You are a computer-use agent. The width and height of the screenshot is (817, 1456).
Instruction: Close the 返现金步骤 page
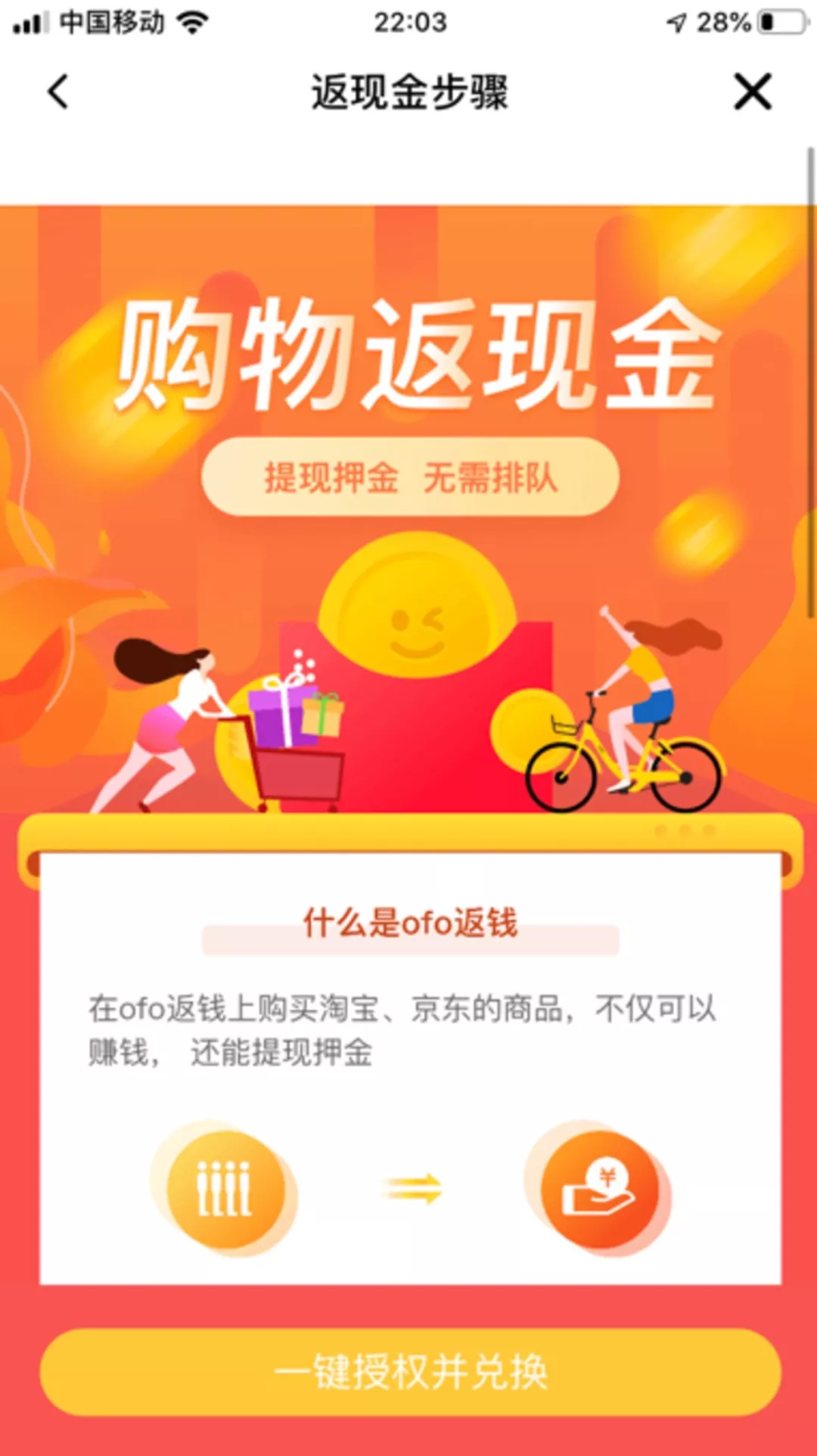pyautogui.click(x=752, y=92)
